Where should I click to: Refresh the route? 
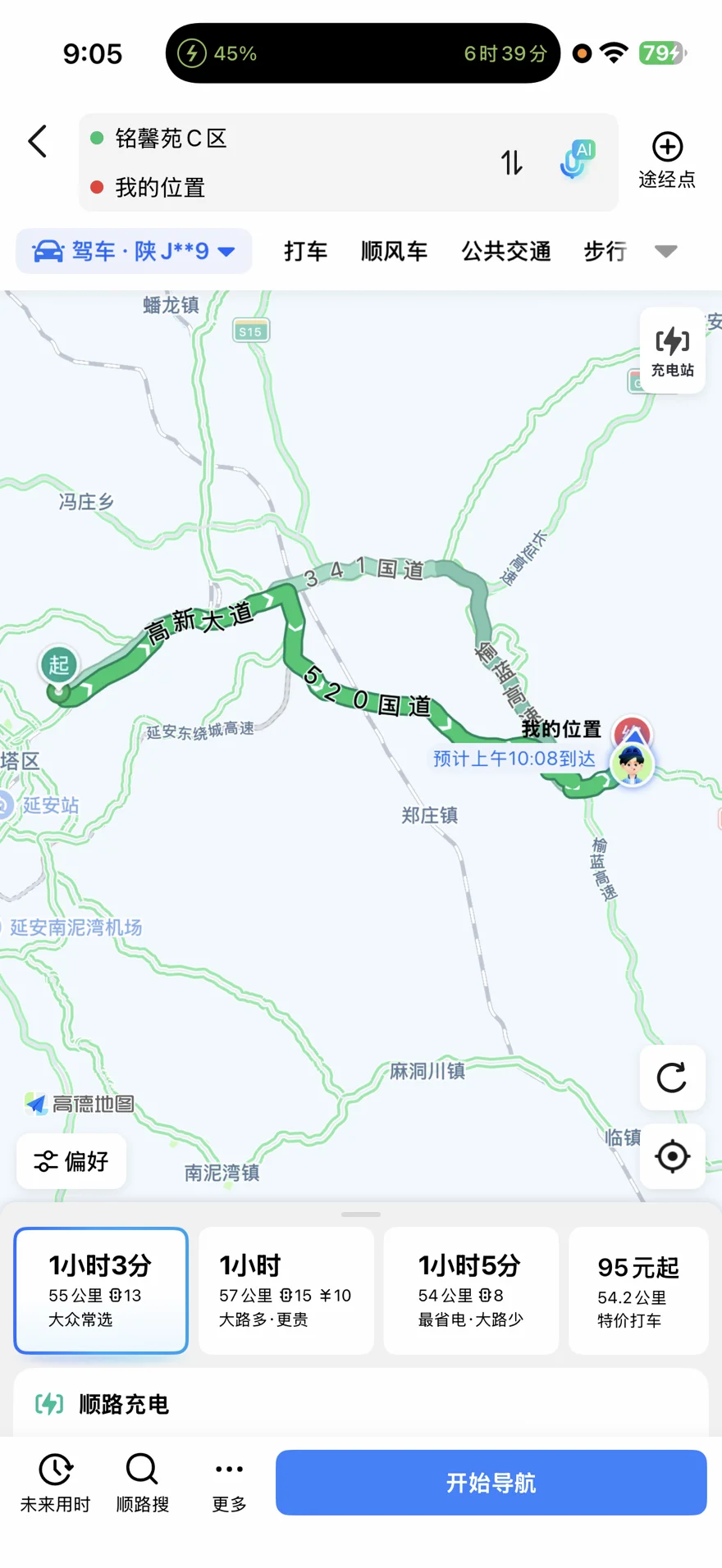coord(672,1078)
